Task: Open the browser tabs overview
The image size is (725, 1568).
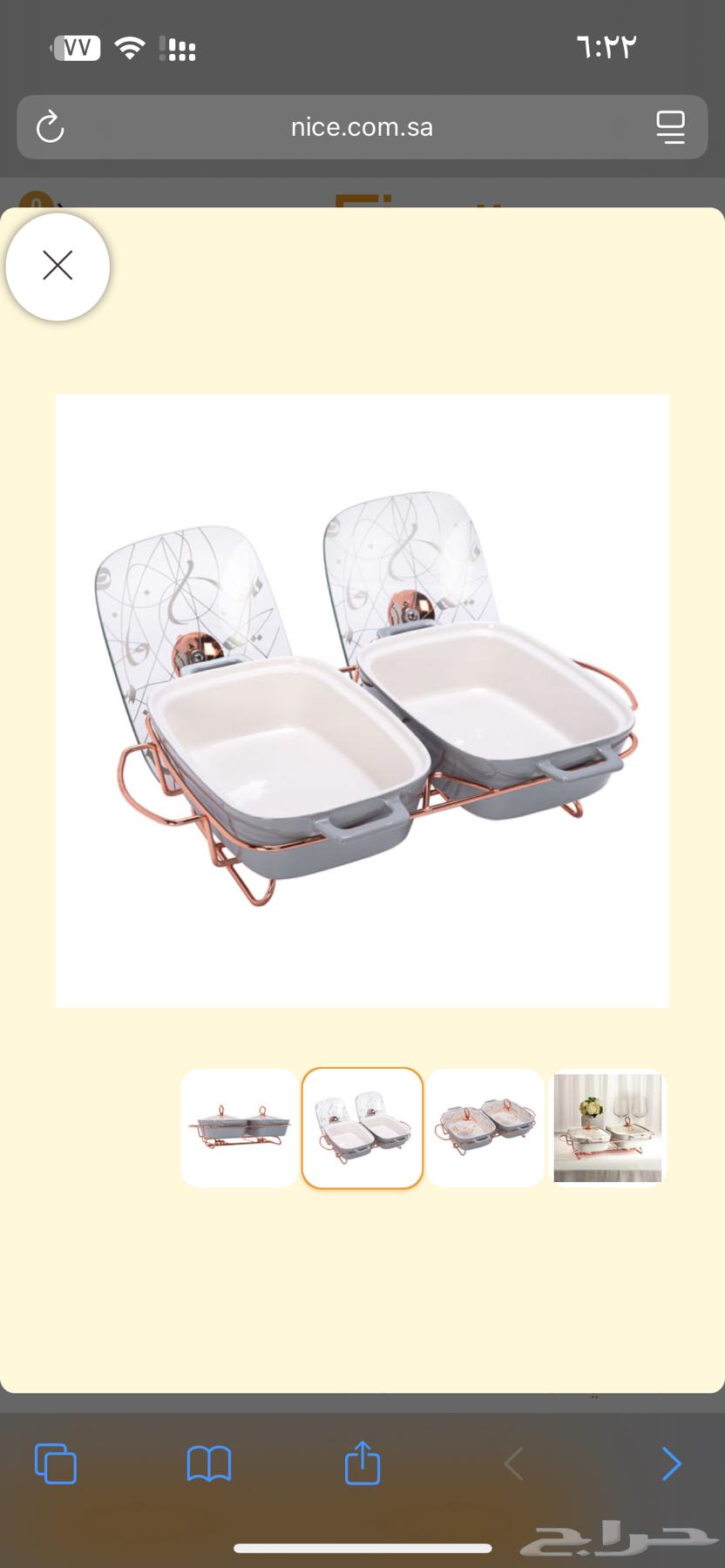Action: (56, 1463)
